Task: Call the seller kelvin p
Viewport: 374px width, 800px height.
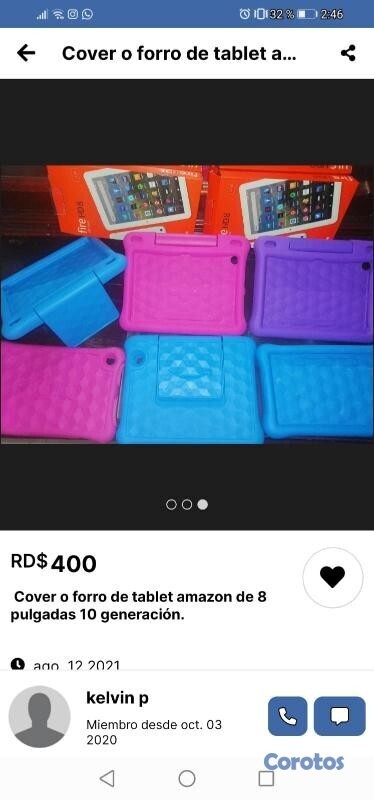Action: (287, 716)
